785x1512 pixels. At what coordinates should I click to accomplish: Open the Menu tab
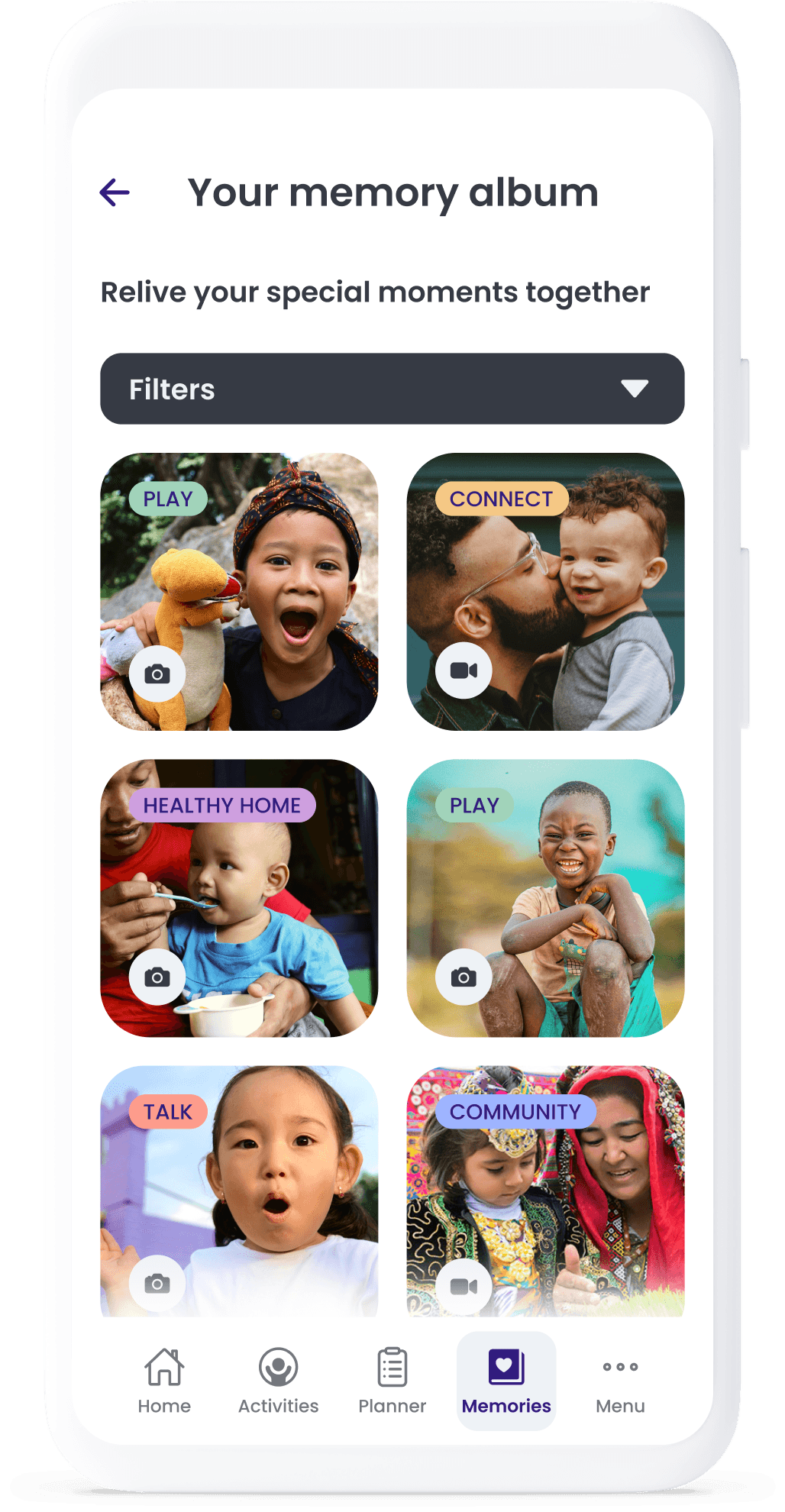620,1381
